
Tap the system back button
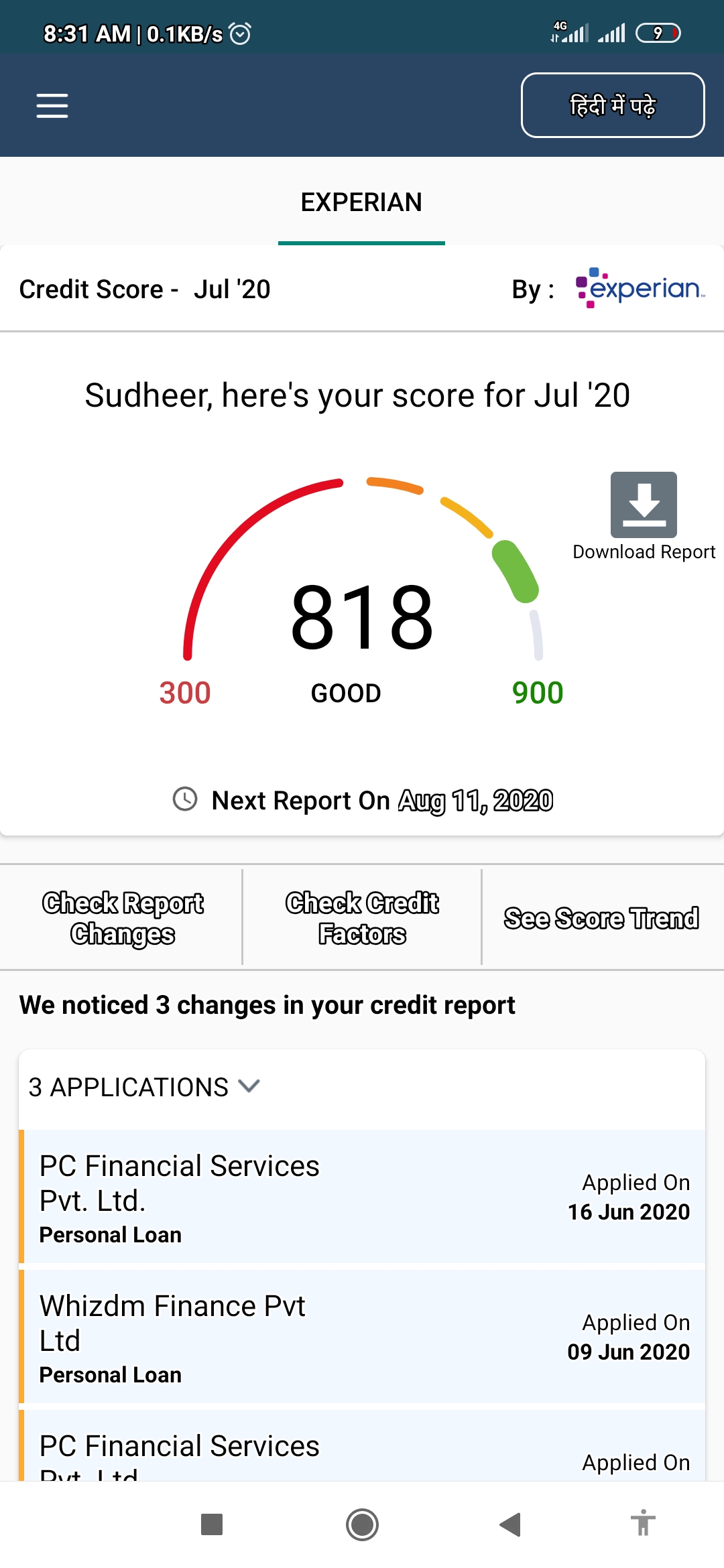[511, 1524]
